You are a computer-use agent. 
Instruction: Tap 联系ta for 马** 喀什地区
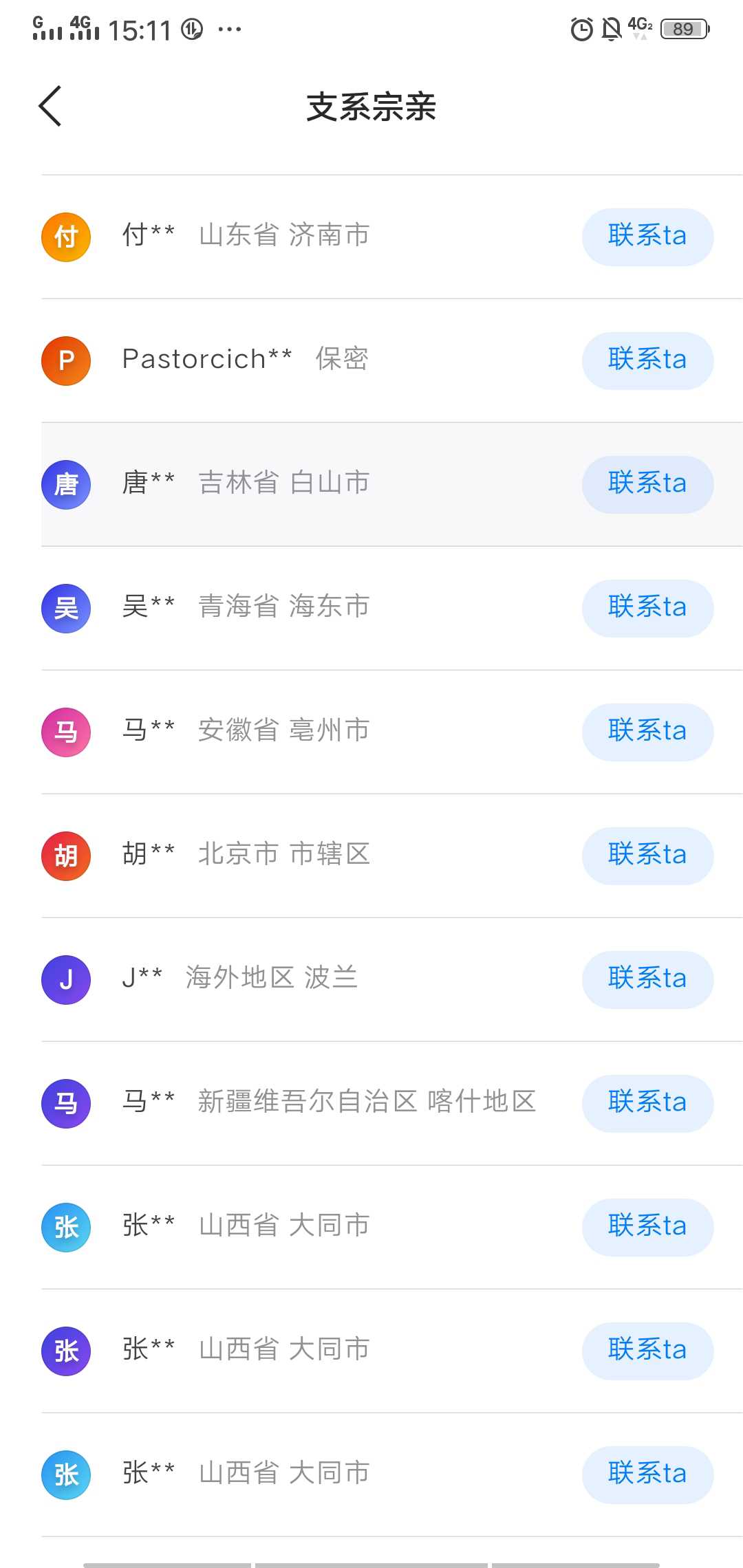647,1103
